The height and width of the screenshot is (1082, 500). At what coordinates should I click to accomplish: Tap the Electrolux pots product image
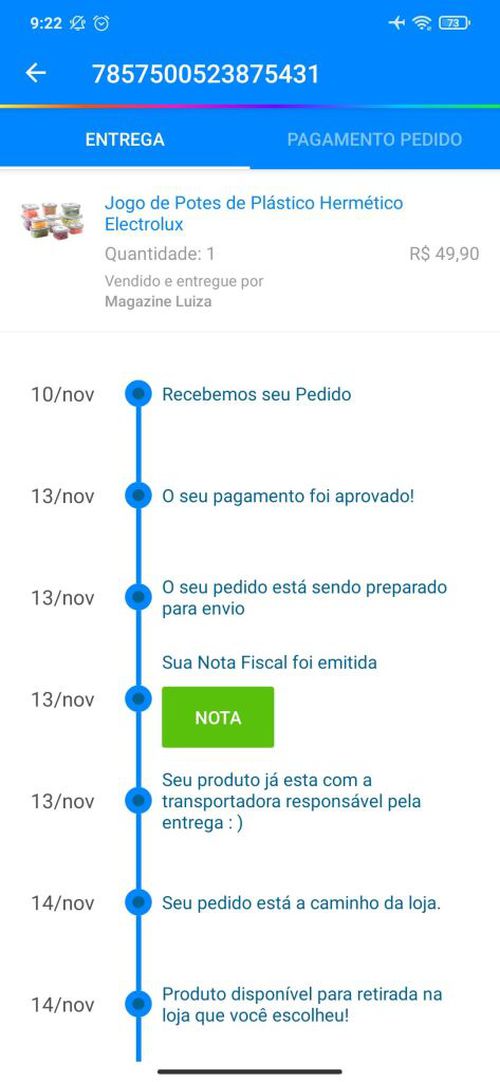click(52, 221)
